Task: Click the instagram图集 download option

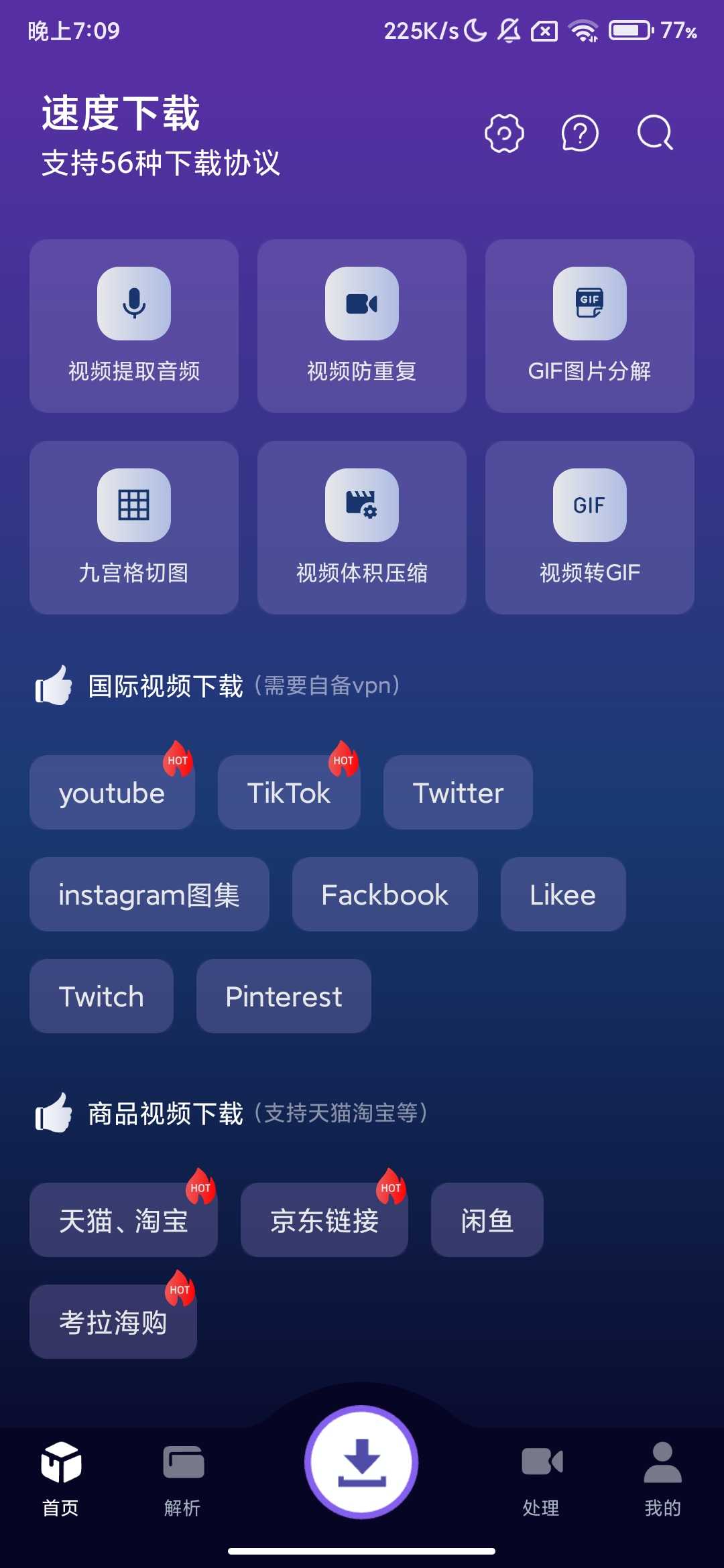Action: pos(149,895)
